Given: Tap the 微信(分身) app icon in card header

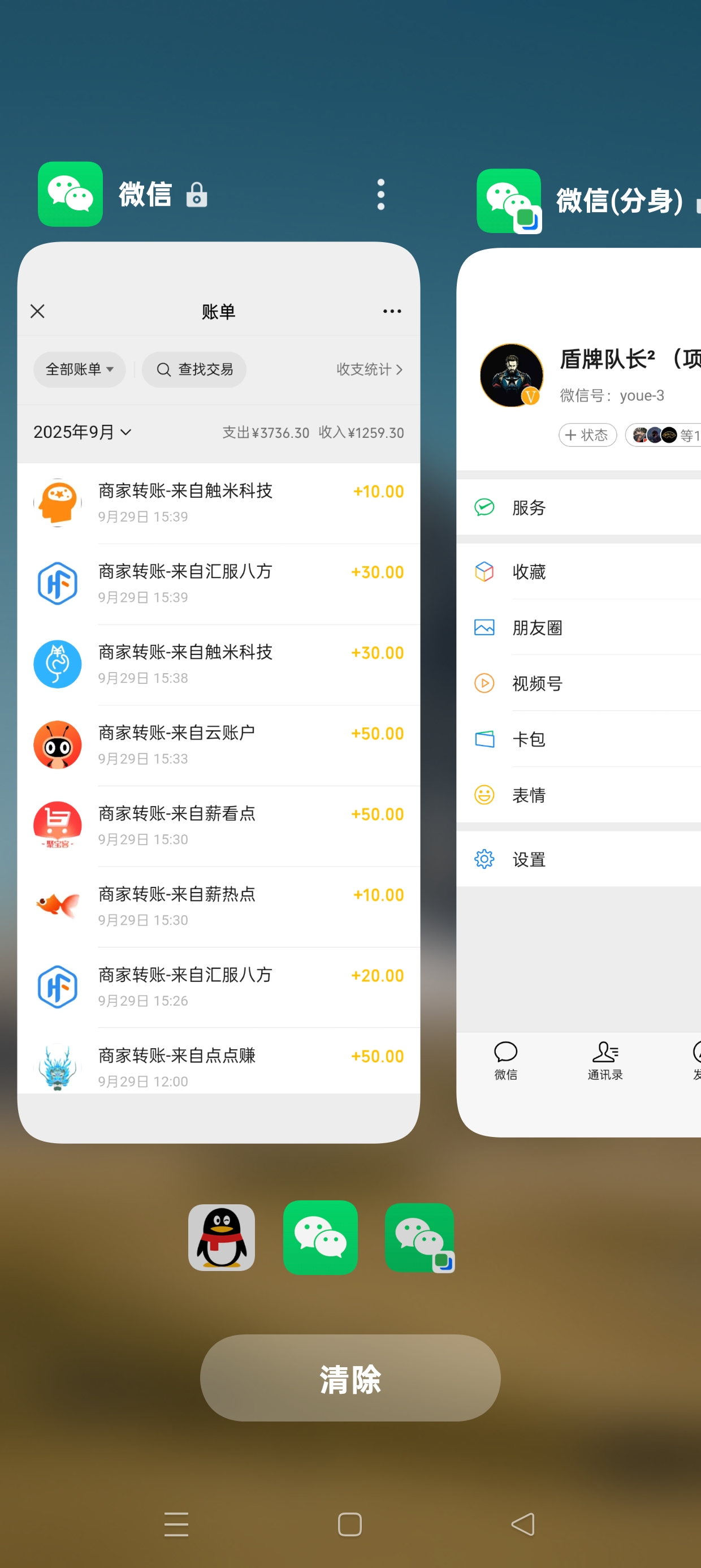Looking at the screenshot, I should tap(509, 201).
